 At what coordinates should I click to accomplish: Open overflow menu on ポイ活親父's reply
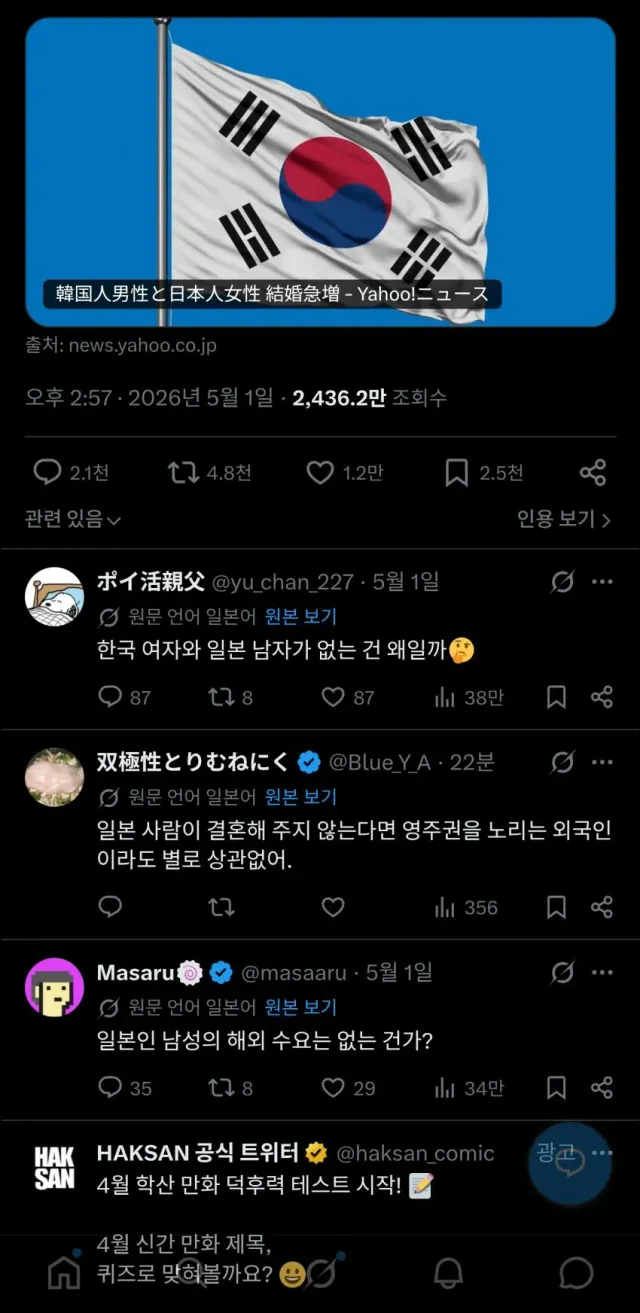602,582
